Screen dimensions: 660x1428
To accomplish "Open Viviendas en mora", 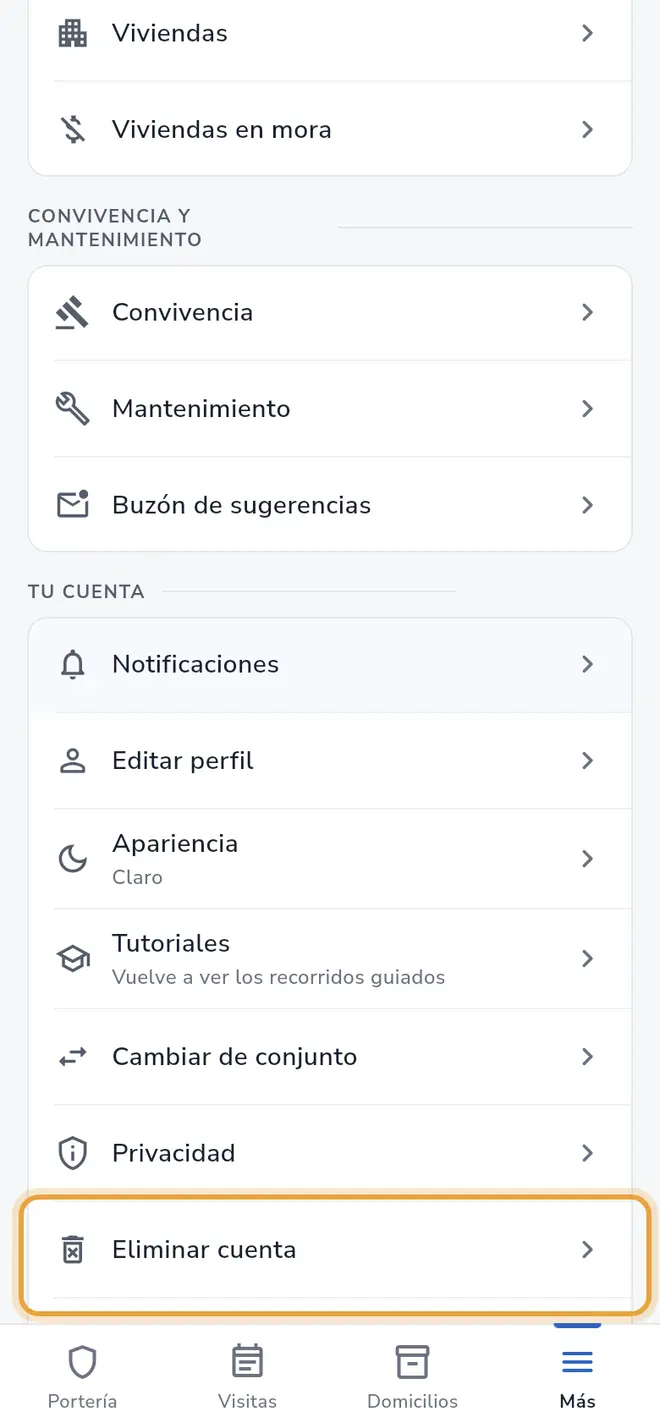I will pos(330,129).
